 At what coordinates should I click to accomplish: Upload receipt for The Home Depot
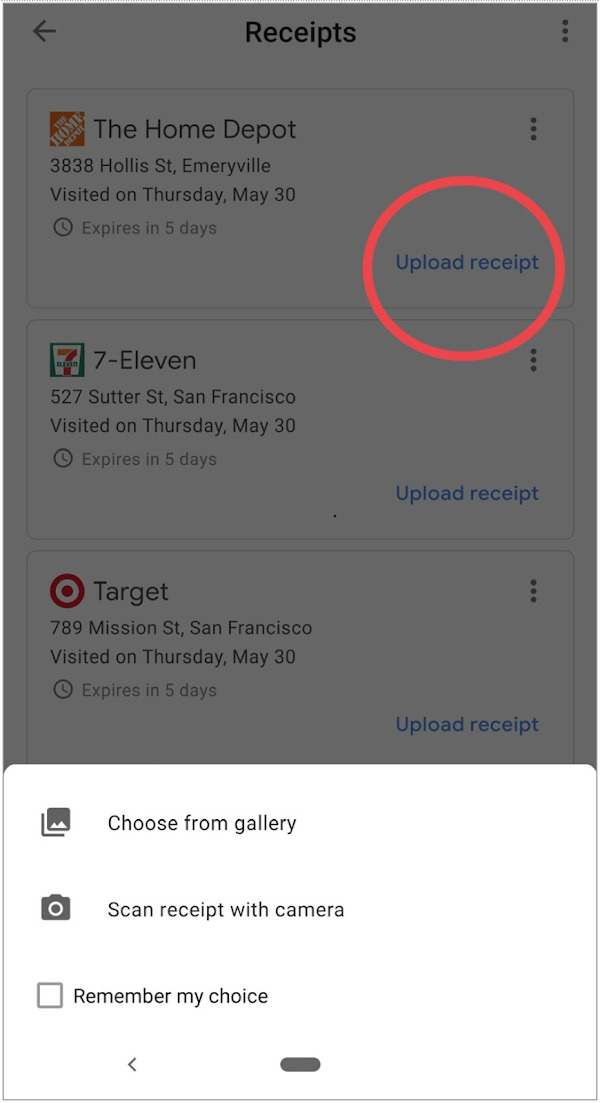click(467, 262)
